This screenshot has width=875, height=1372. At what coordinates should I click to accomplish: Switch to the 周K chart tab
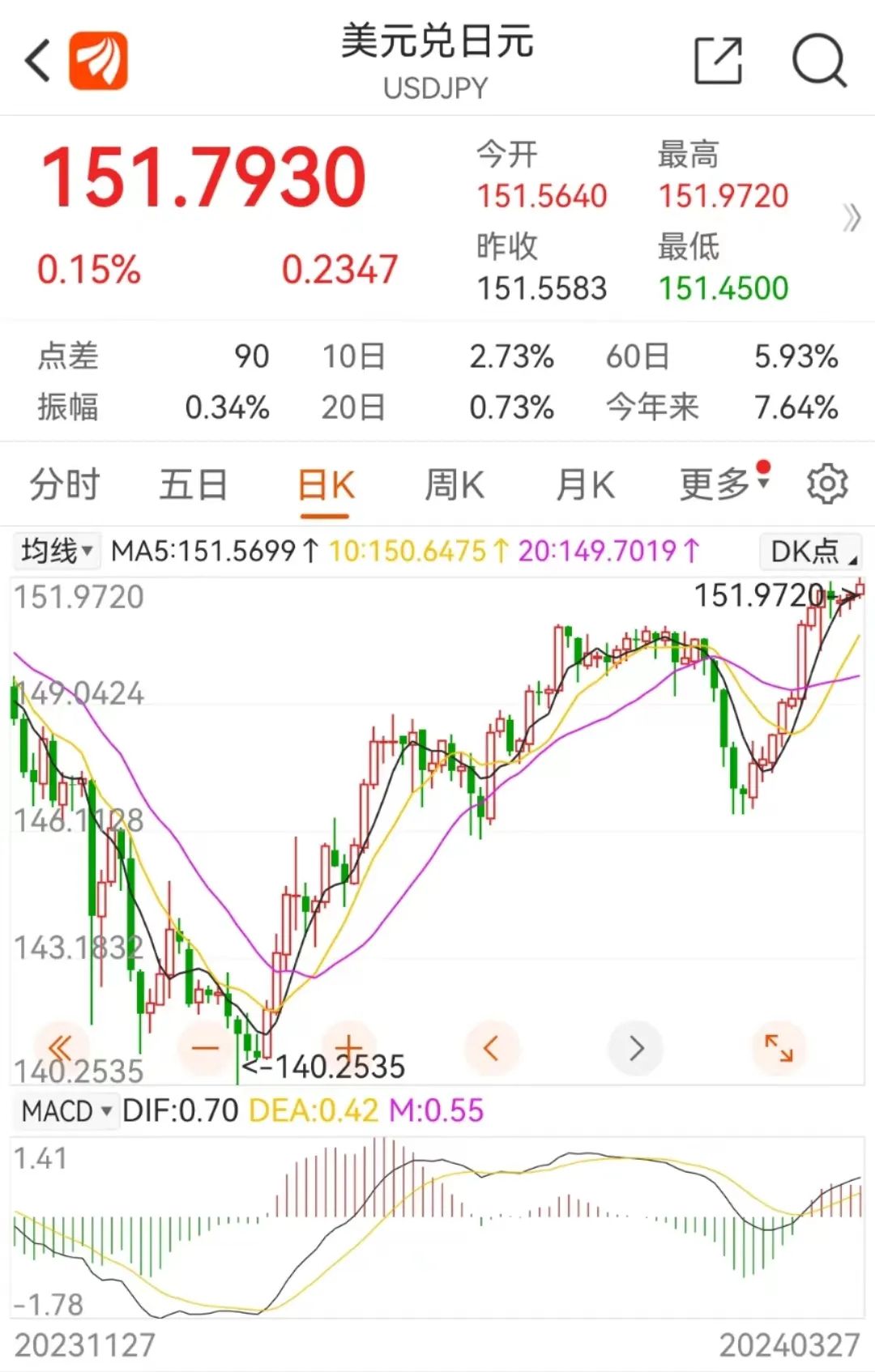(455, 485)
